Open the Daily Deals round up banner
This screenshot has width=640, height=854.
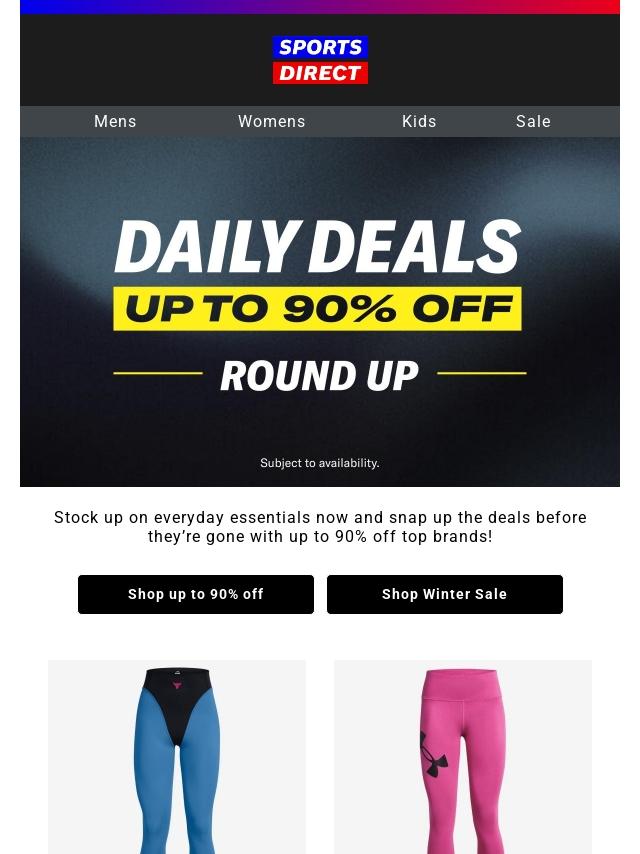pyautogui.click(x=320, y=312)
